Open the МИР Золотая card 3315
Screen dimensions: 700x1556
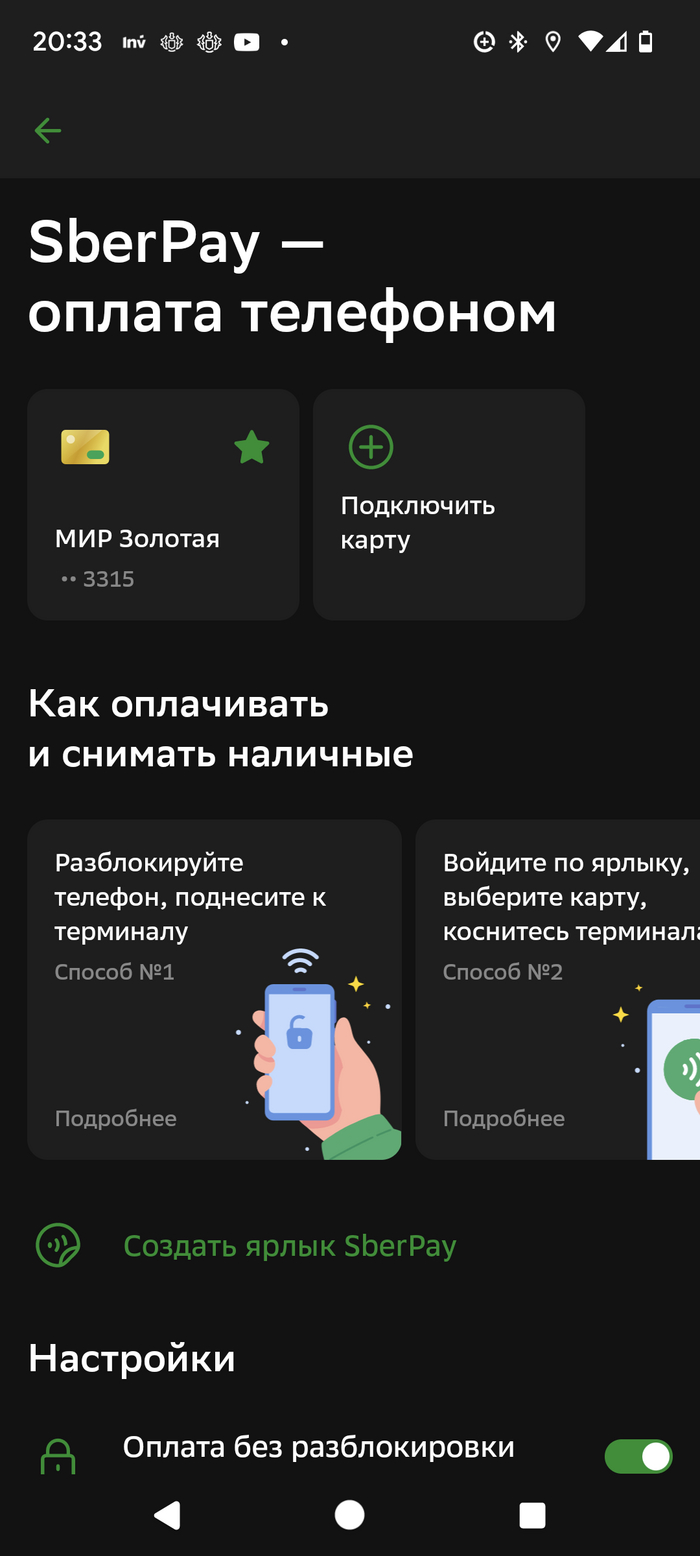(x=163, y=505)
